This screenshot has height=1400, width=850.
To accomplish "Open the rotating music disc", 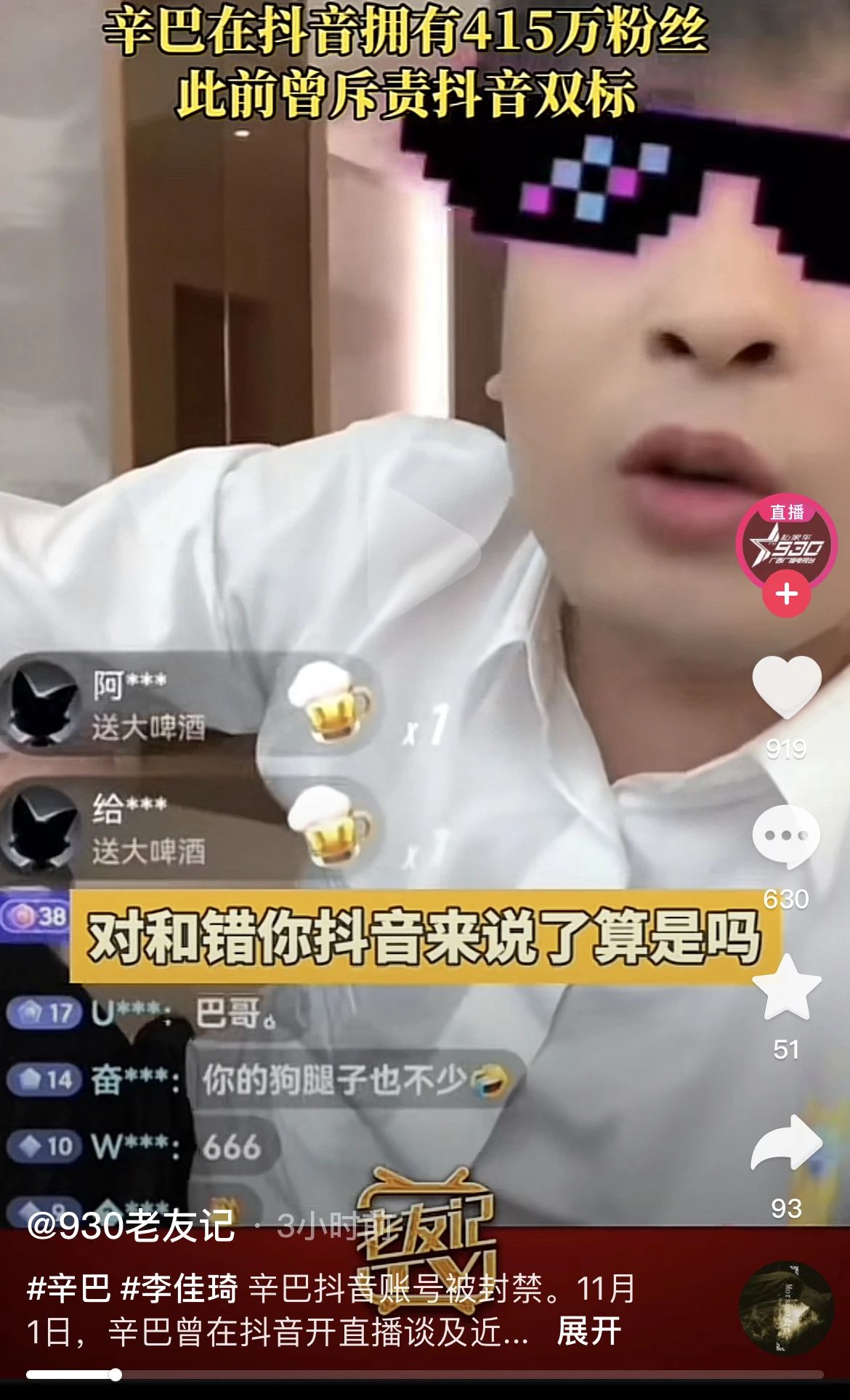I will (785, 1307).
